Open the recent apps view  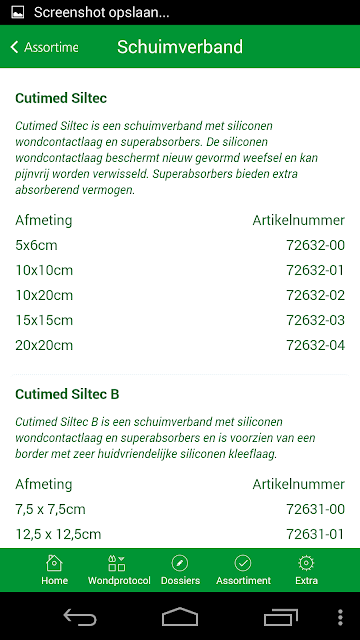coord(280,617)
